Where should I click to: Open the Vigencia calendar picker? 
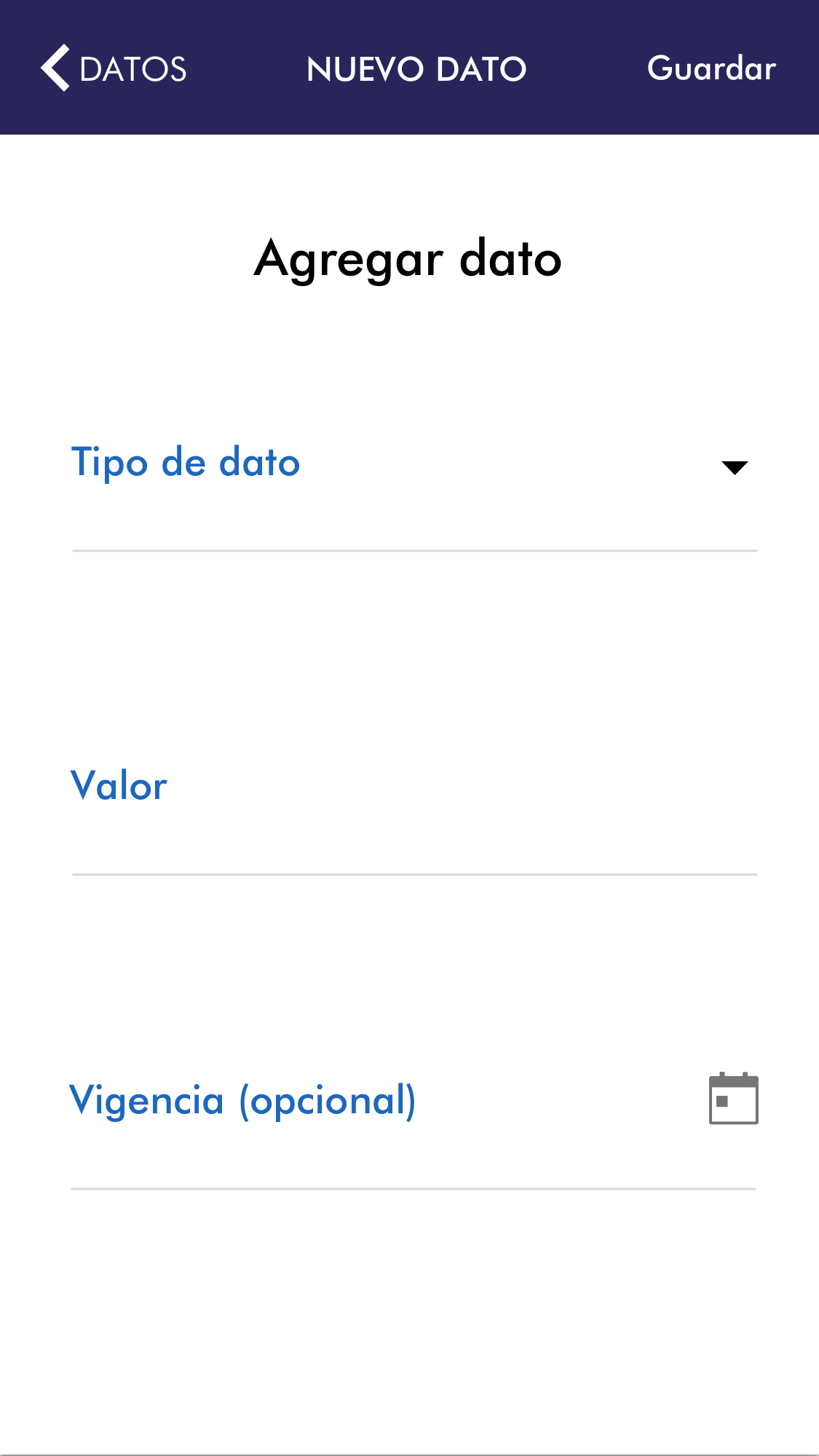(733, 1099)
